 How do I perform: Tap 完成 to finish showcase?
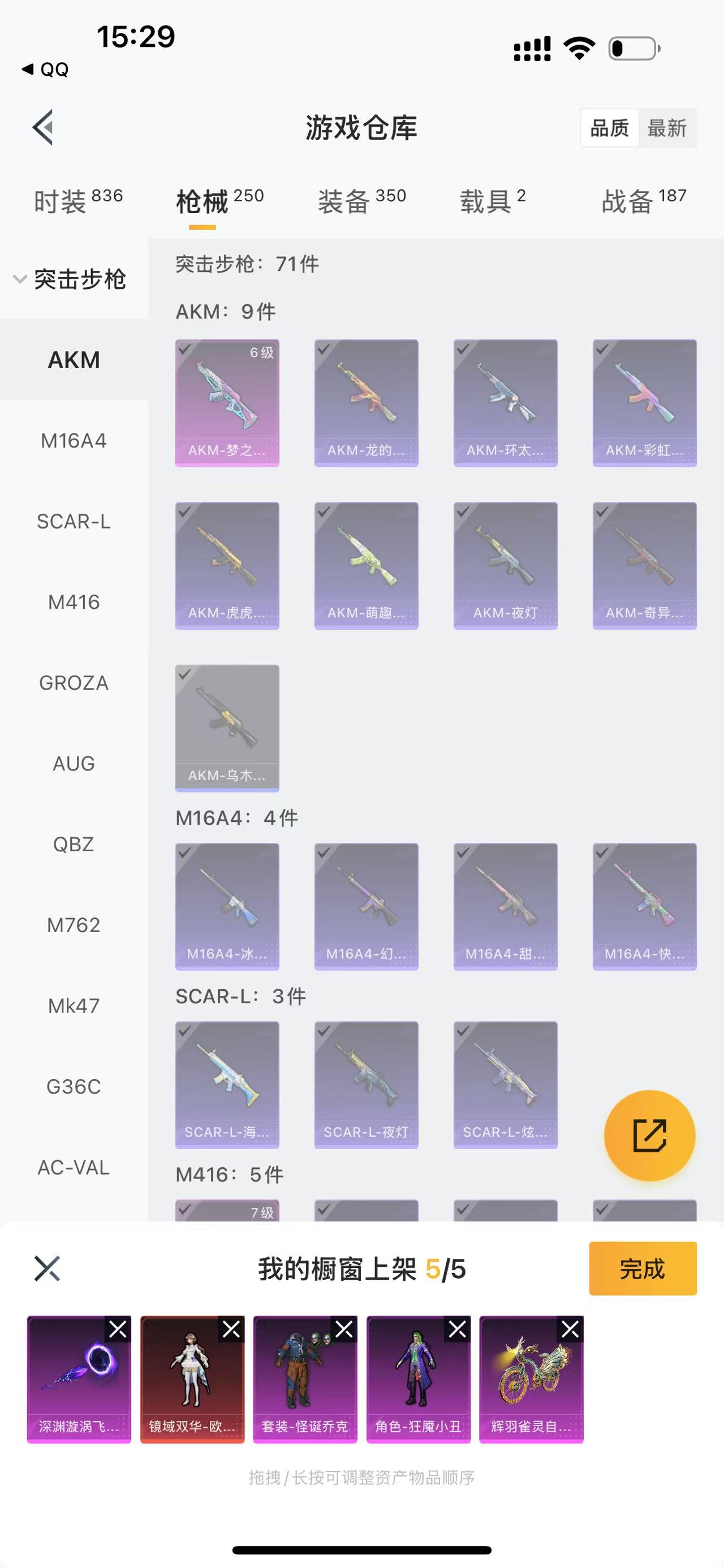click(x=643, y=1269)
